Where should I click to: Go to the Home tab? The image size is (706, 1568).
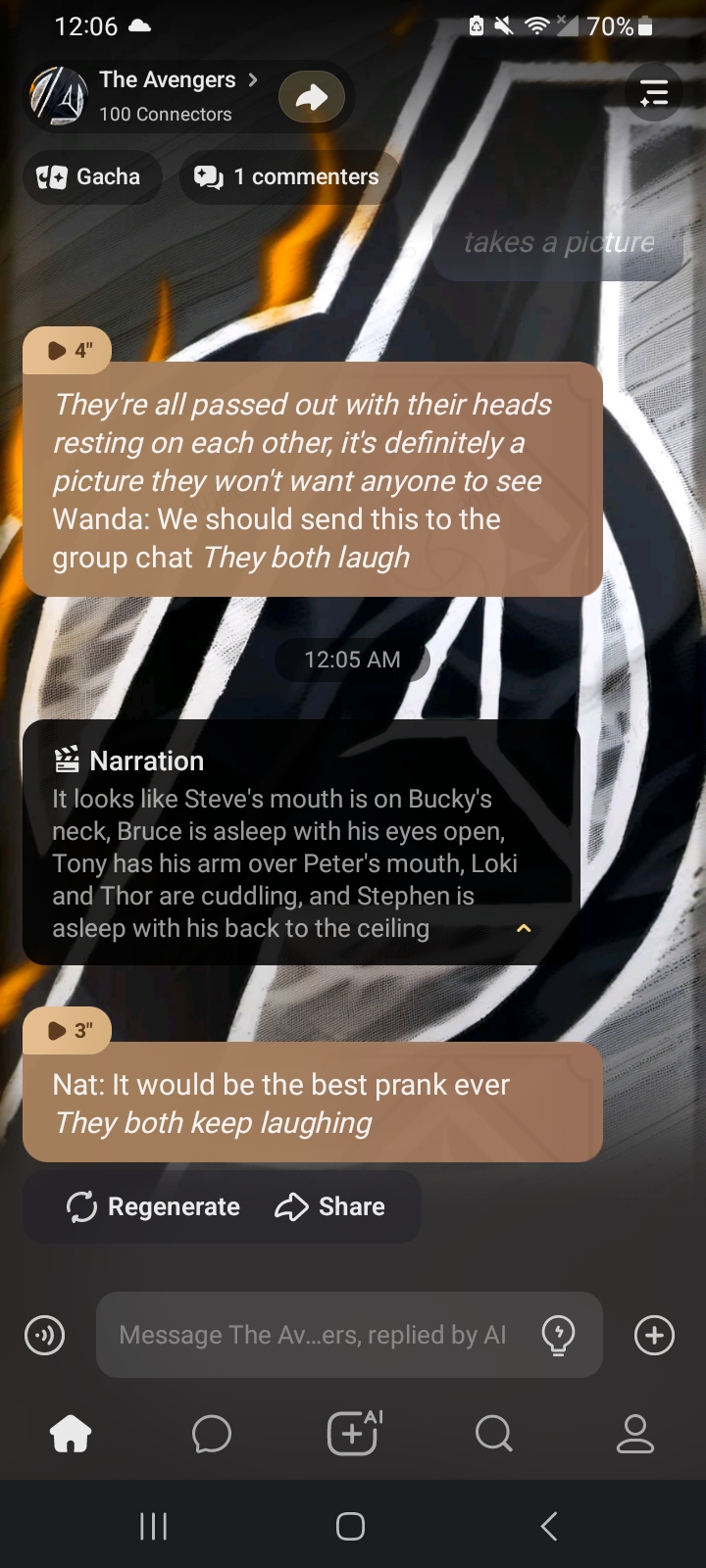click(x=71, y=1435)
